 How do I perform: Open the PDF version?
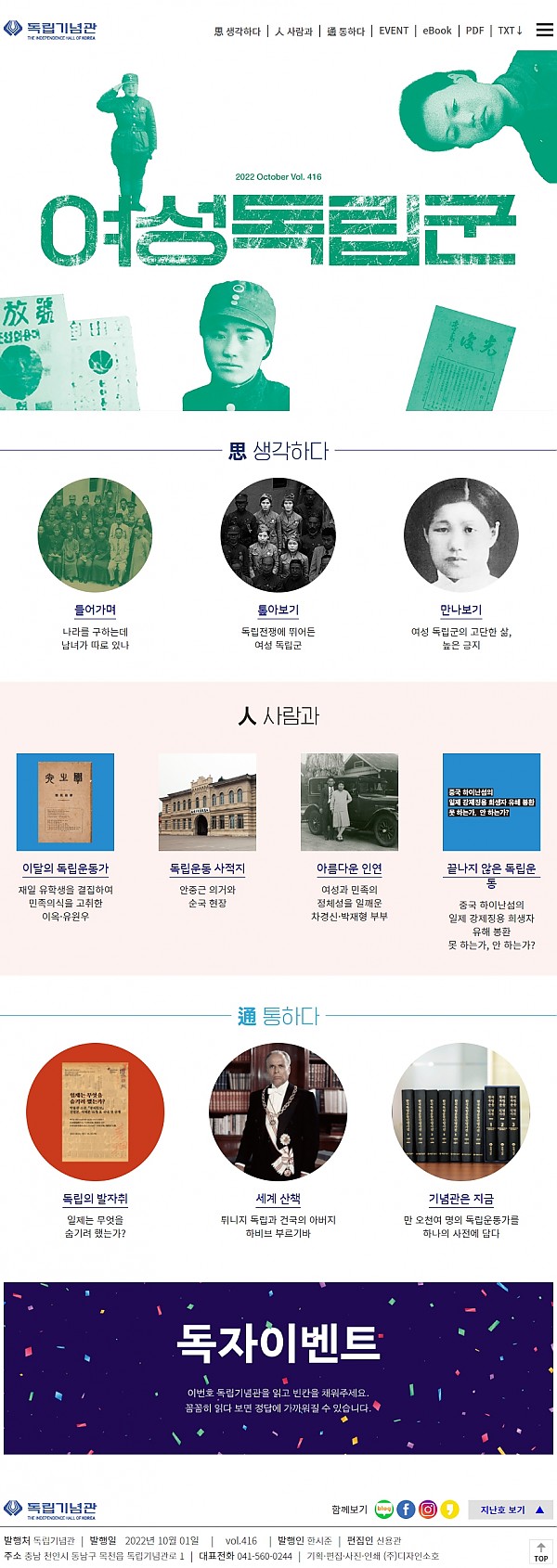coord(475,31)
